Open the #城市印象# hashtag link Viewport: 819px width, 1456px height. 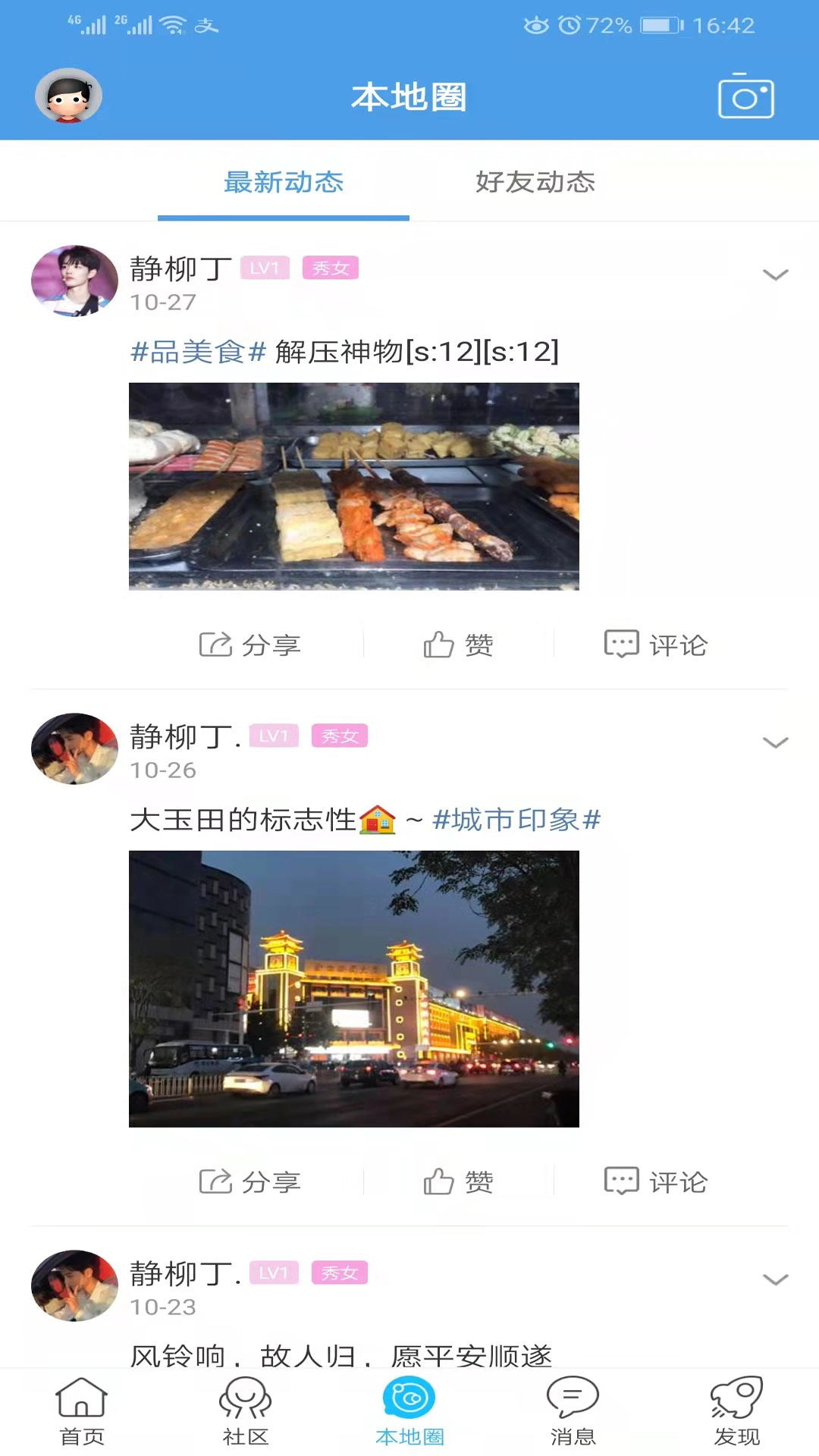tap(516, 820)
